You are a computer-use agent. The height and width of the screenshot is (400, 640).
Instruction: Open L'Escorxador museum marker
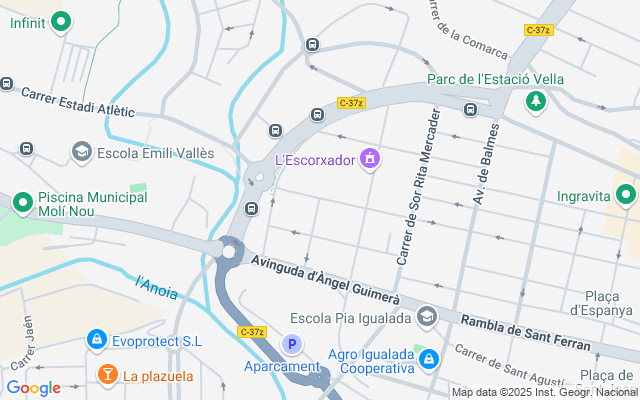click(x=371, y=158)
